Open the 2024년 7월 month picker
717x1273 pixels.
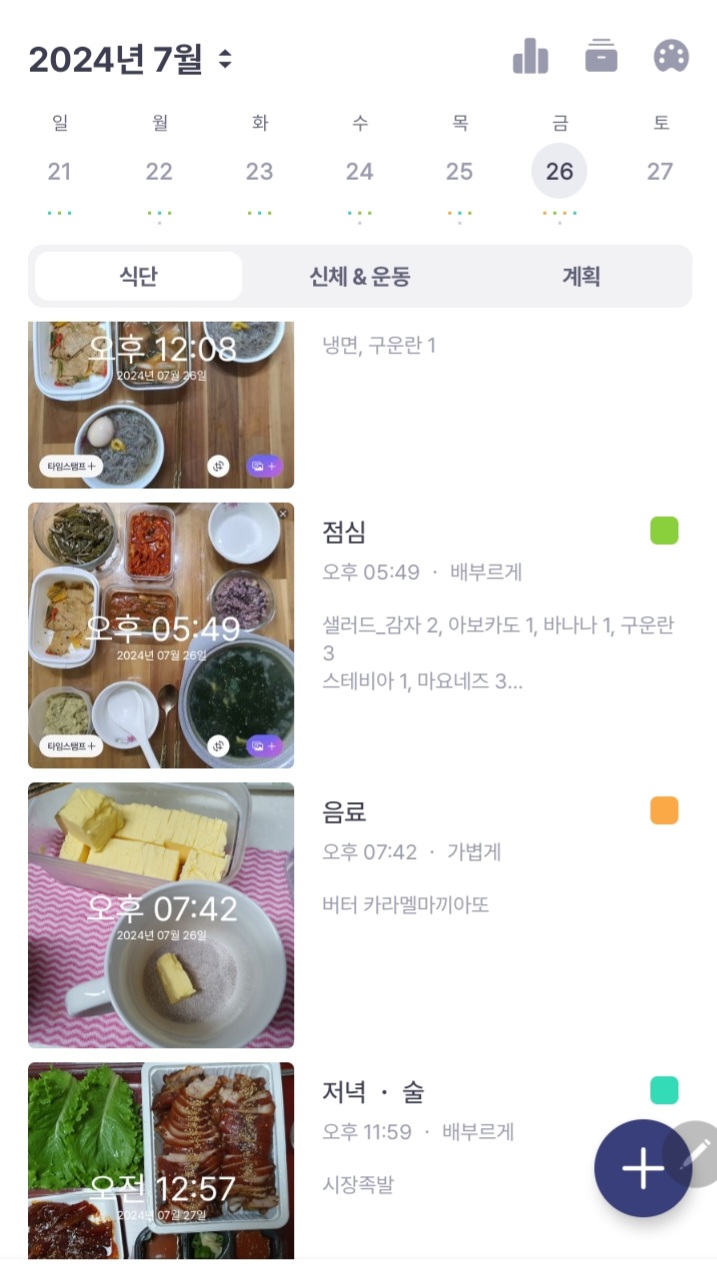130,60
